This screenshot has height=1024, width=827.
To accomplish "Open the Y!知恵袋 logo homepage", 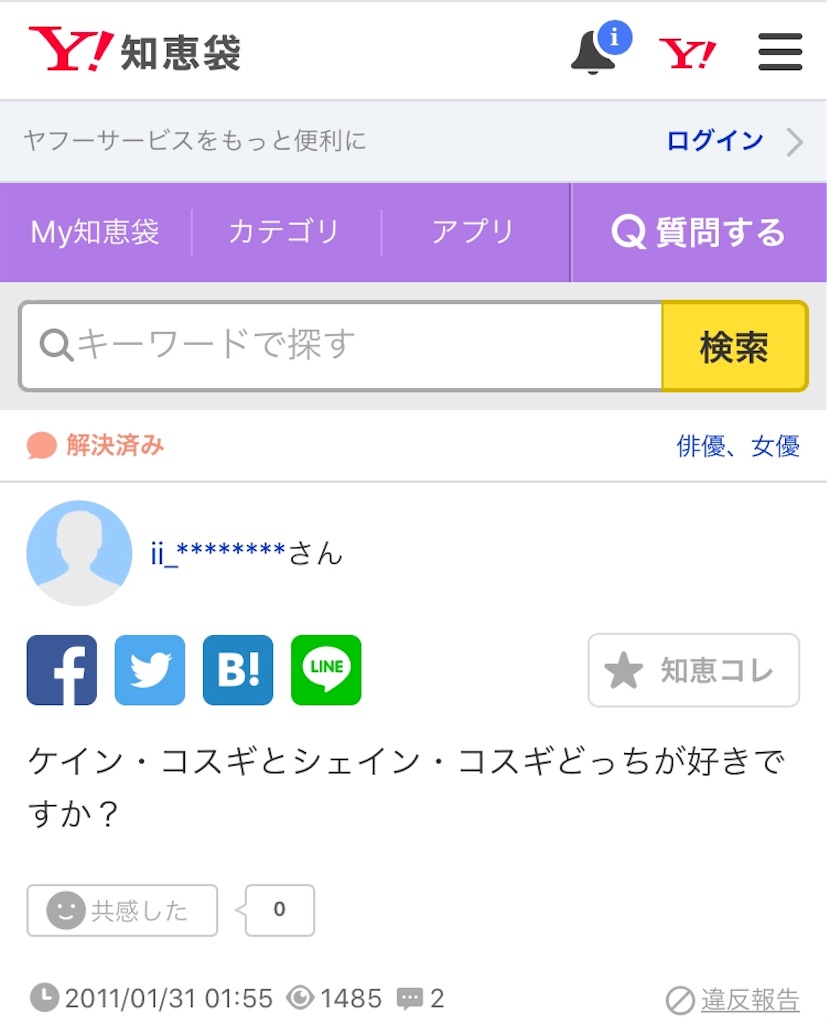I will point(135,52).
